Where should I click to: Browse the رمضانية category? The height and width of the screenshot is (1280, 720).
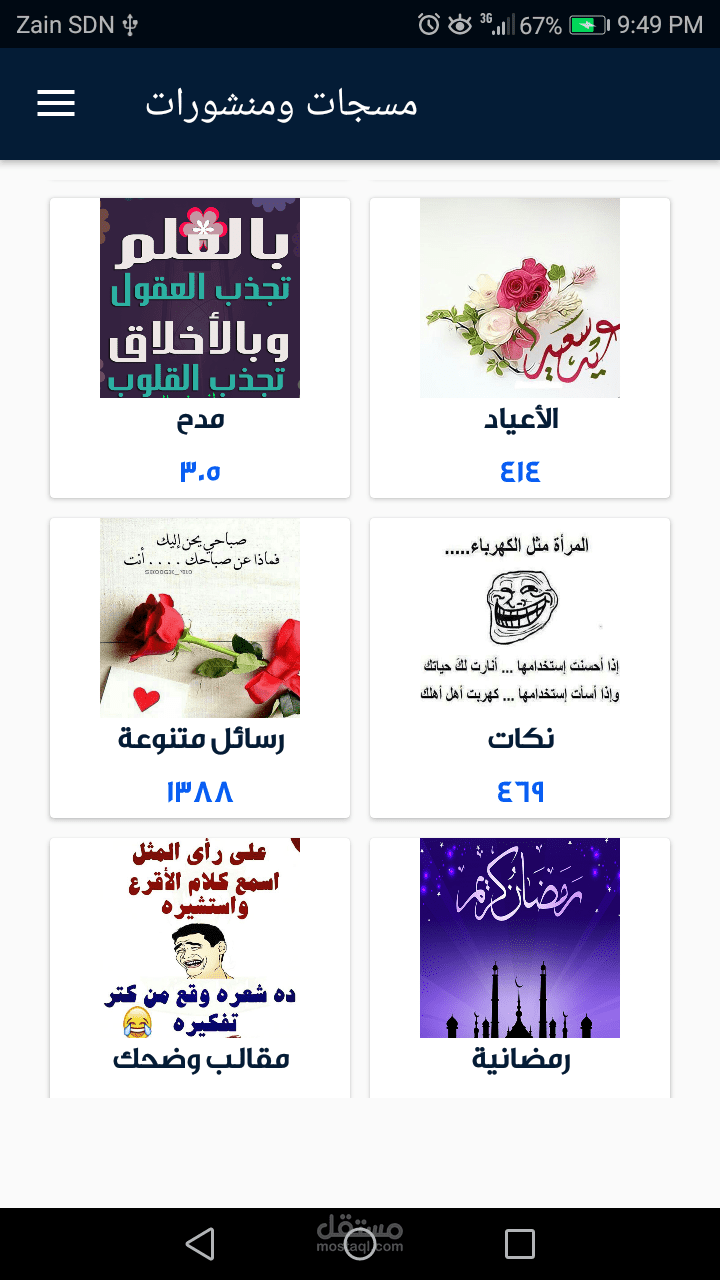pos(520,967)
